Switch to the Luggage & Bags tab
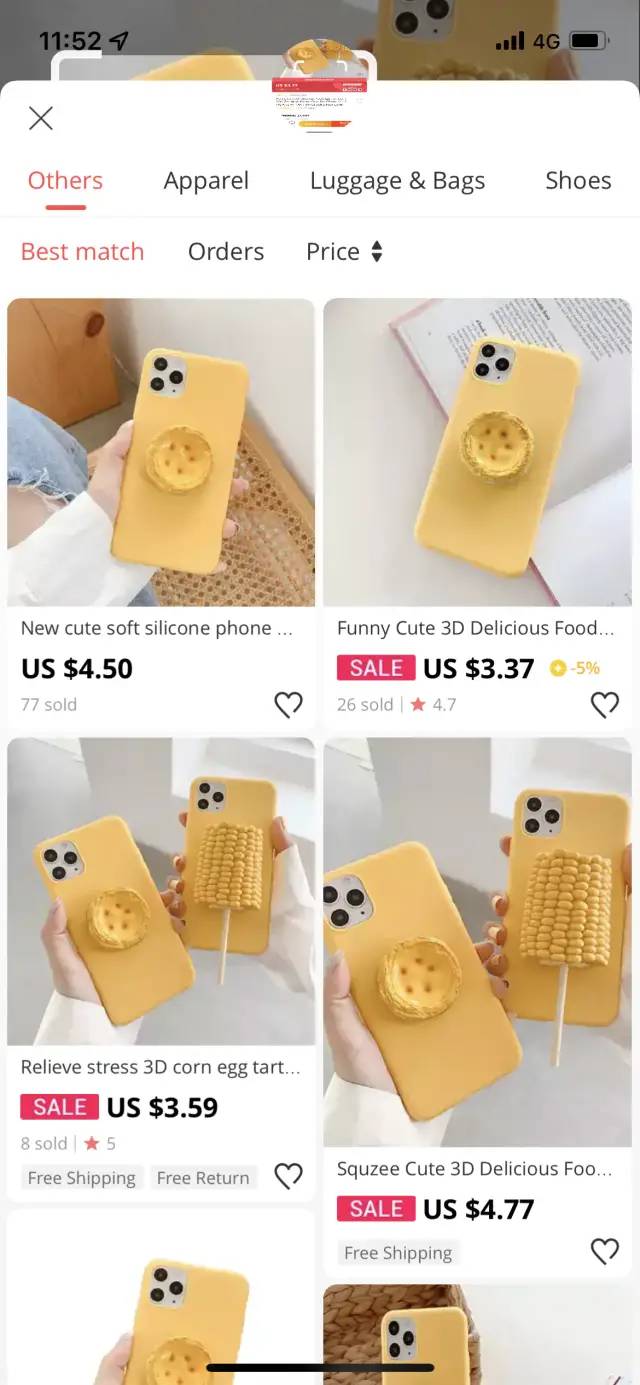The width and height of the screenshot is (640, 1385). (397, 181)
